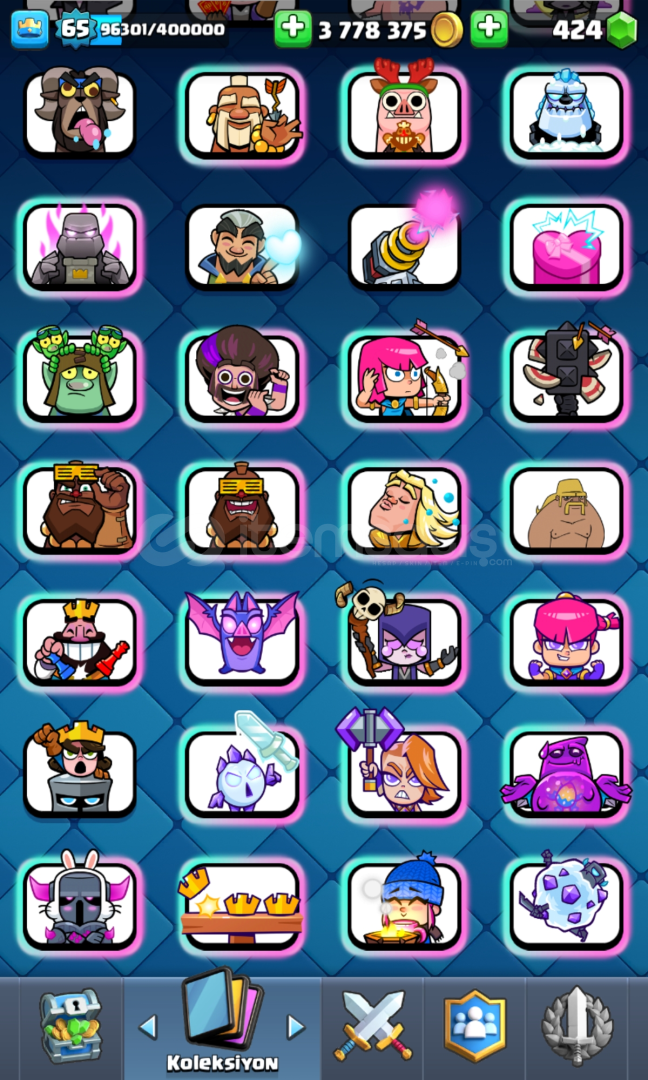This screenshot has width=648, height=1080.
Task: Tap the right arrow beside Koleksiyon
Action: [295, 1027]
